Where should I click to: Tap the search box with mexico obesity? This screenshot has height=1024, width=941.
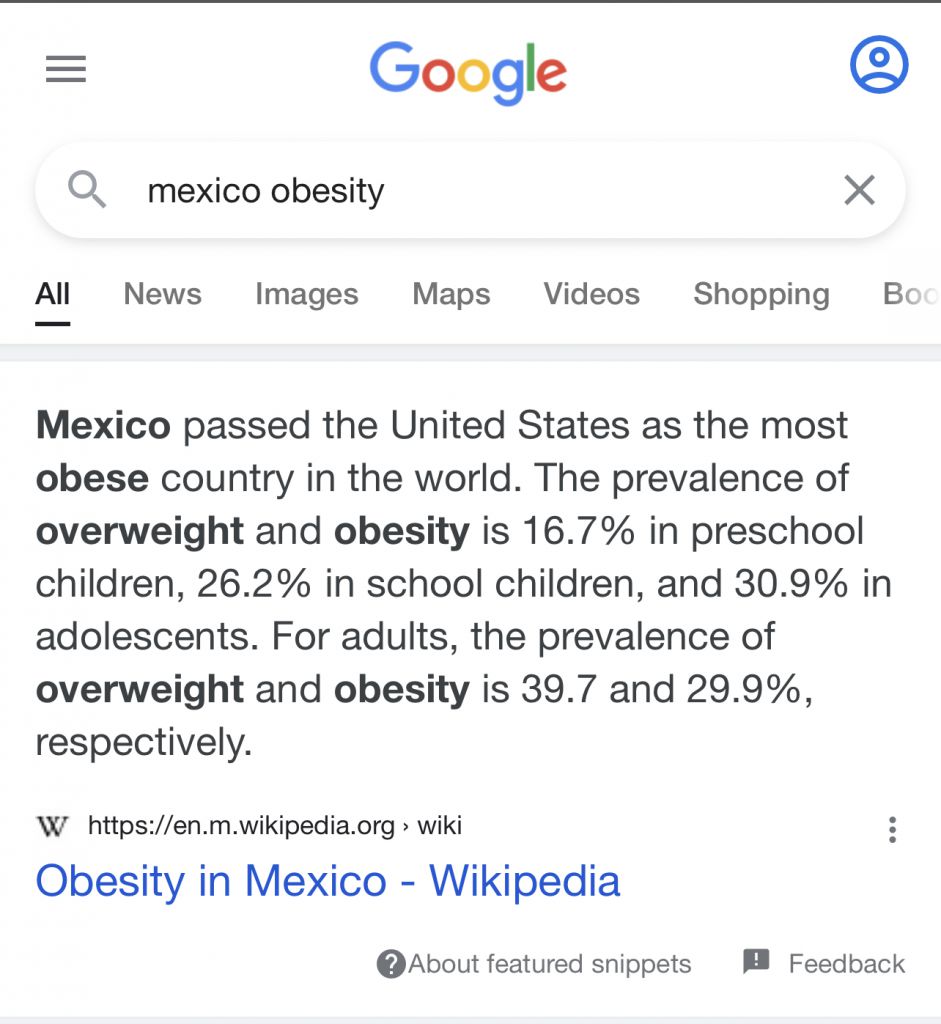tap(450, 190)
